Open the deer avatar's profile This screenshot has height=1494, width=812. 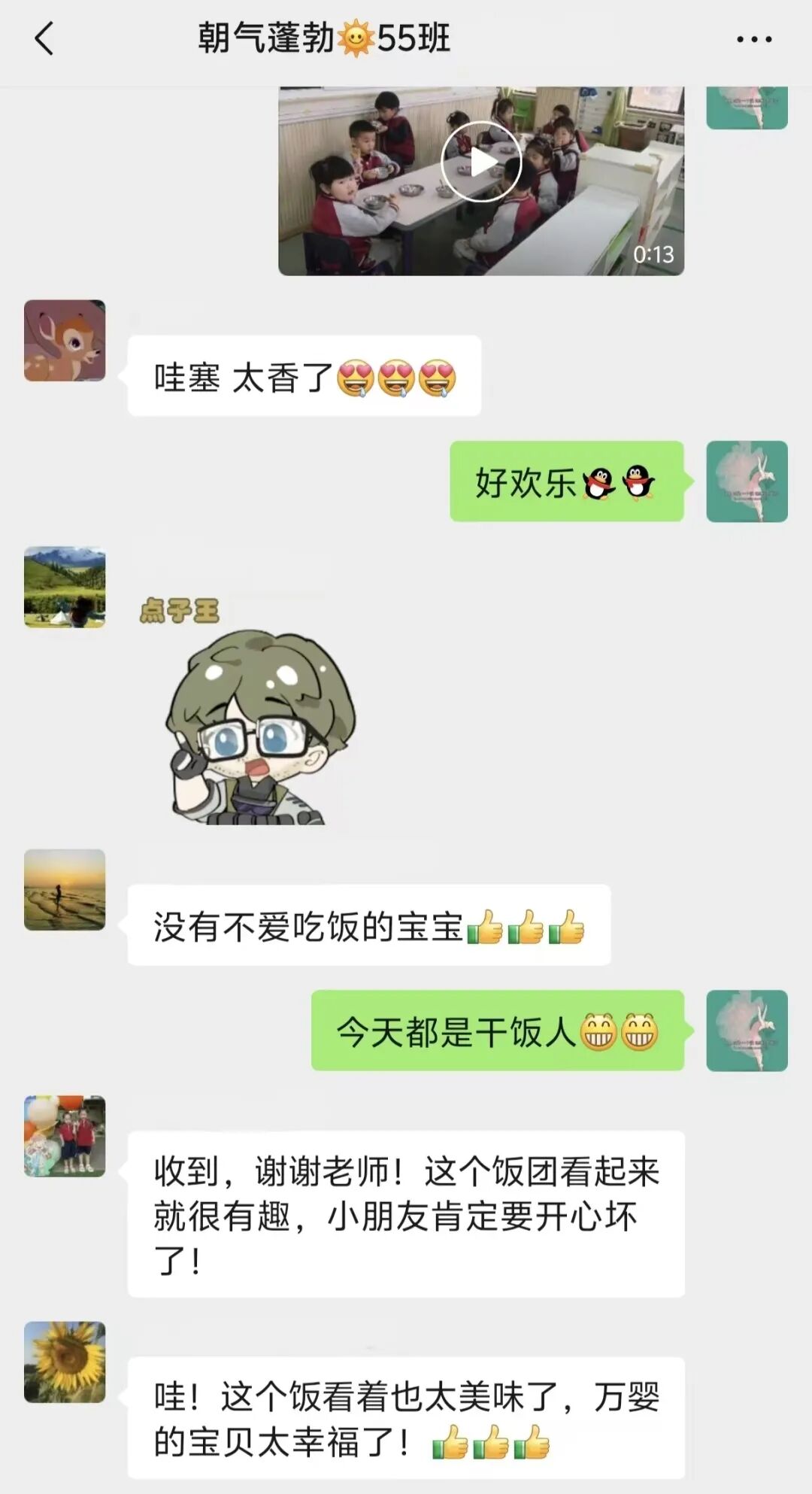[x=65, y=341]
